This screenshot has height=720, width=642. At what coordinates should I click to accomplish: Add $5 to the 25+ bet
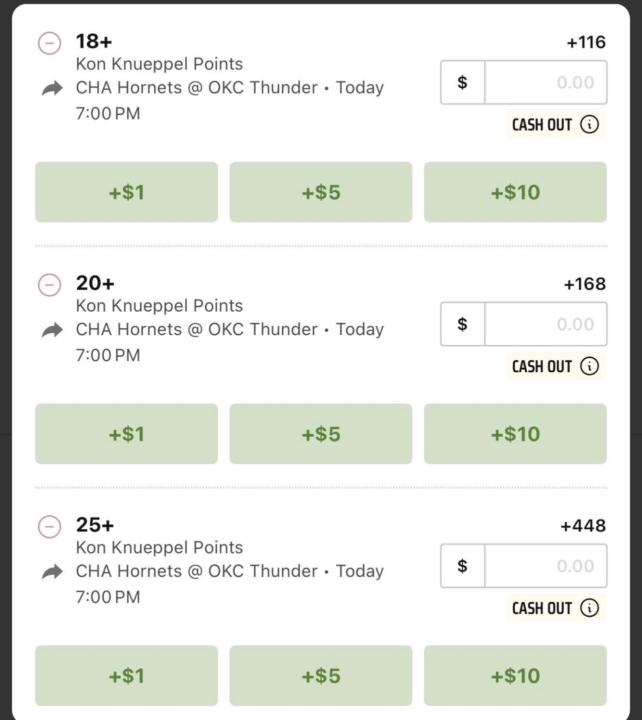tap(320, 676)
